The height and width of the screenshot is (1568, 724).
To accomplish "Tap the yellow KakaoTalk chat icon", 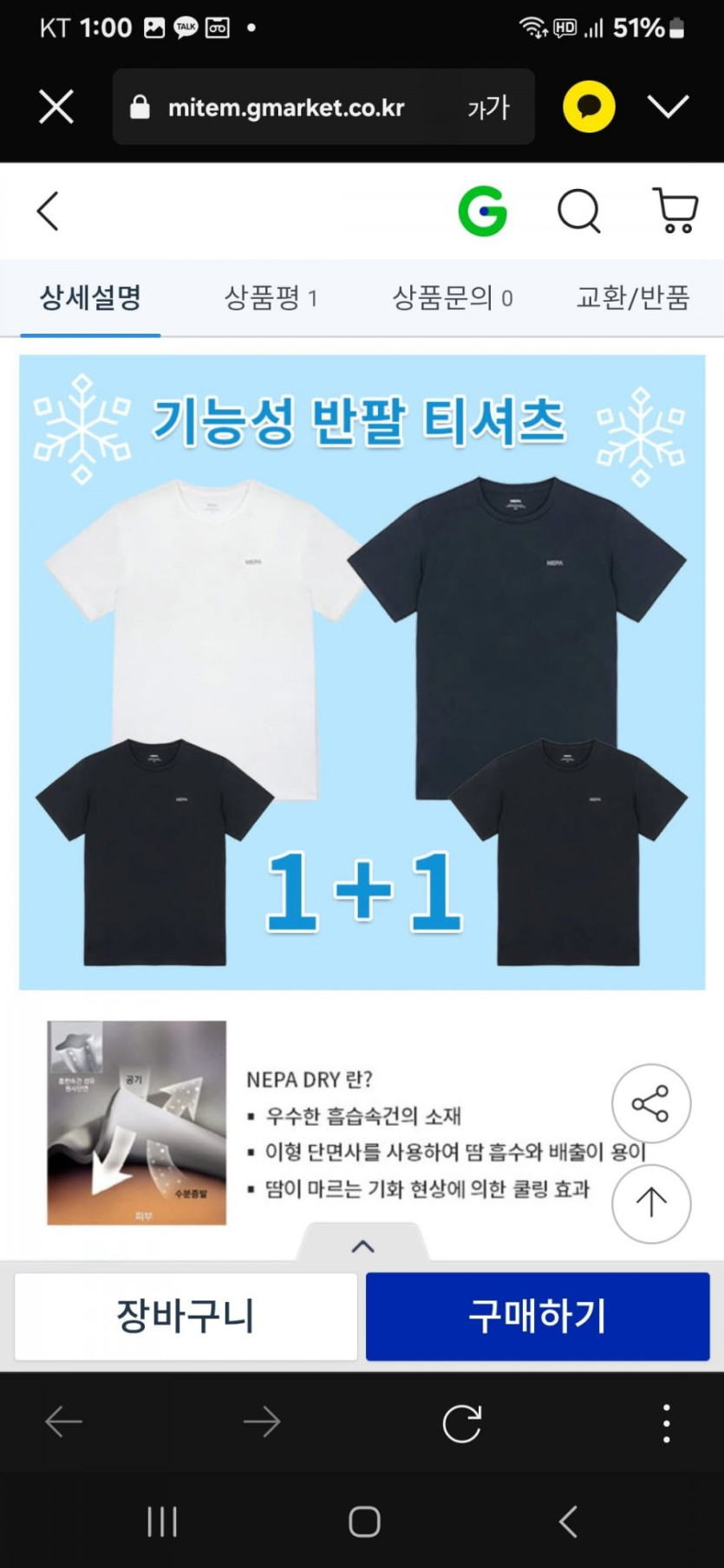I will 589,107.
